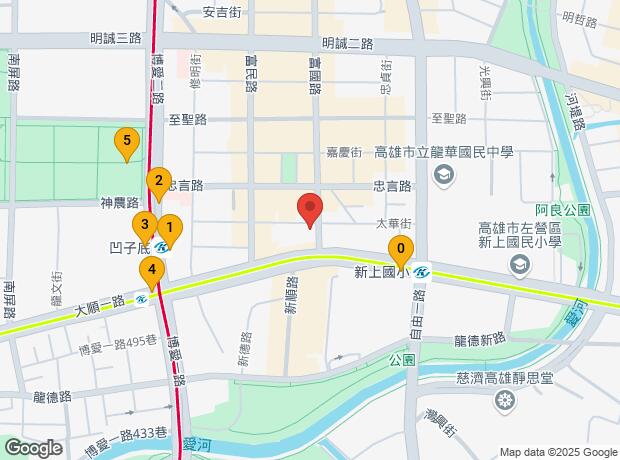This screenshot has width=620, height=460.
Task: Select the orange marker numbered 5
Action: point(125,142)
